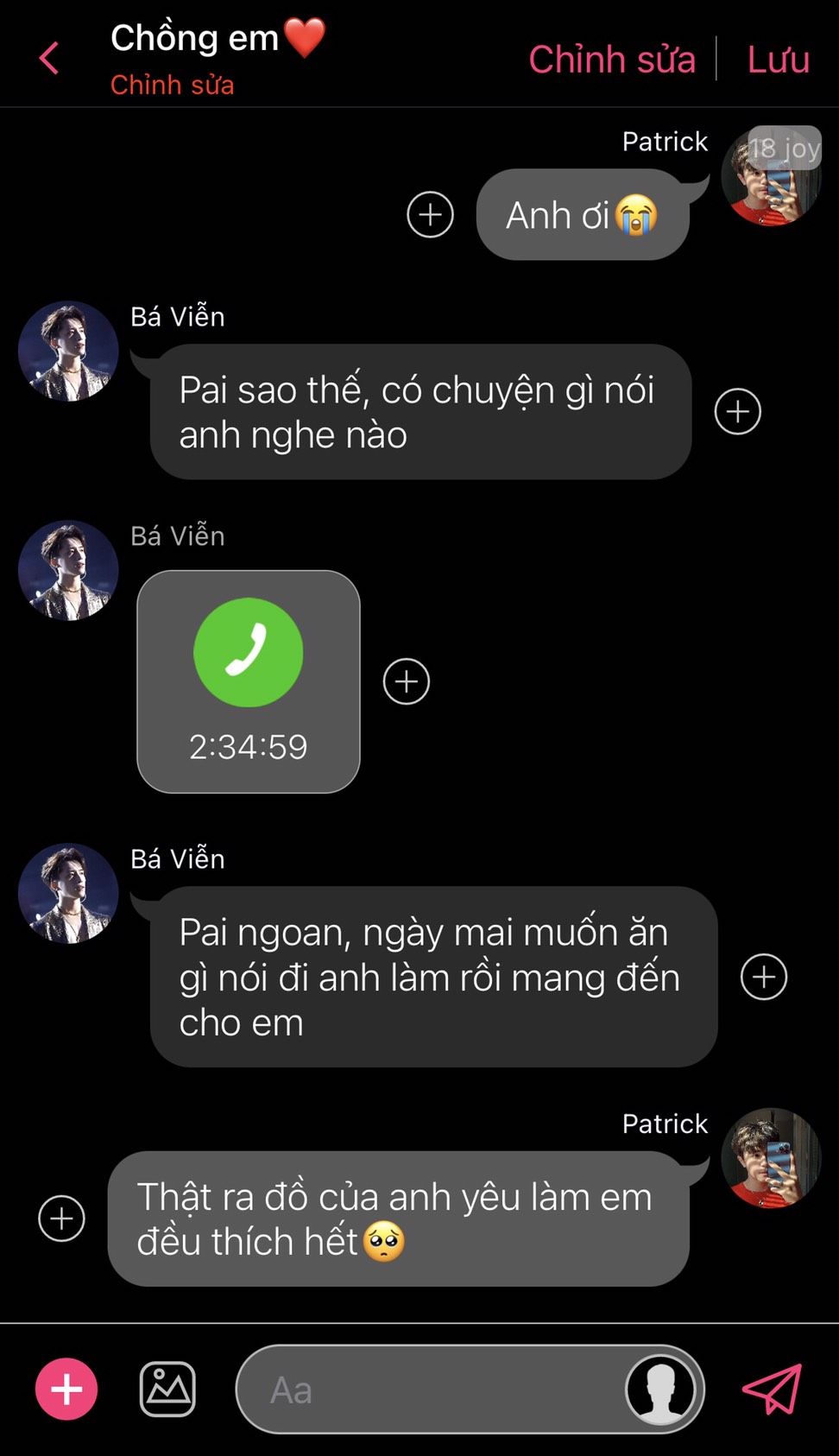Tap plus icon beside "Pai sao thế" message
This screenshot has width=839, height=1456.
737,411
